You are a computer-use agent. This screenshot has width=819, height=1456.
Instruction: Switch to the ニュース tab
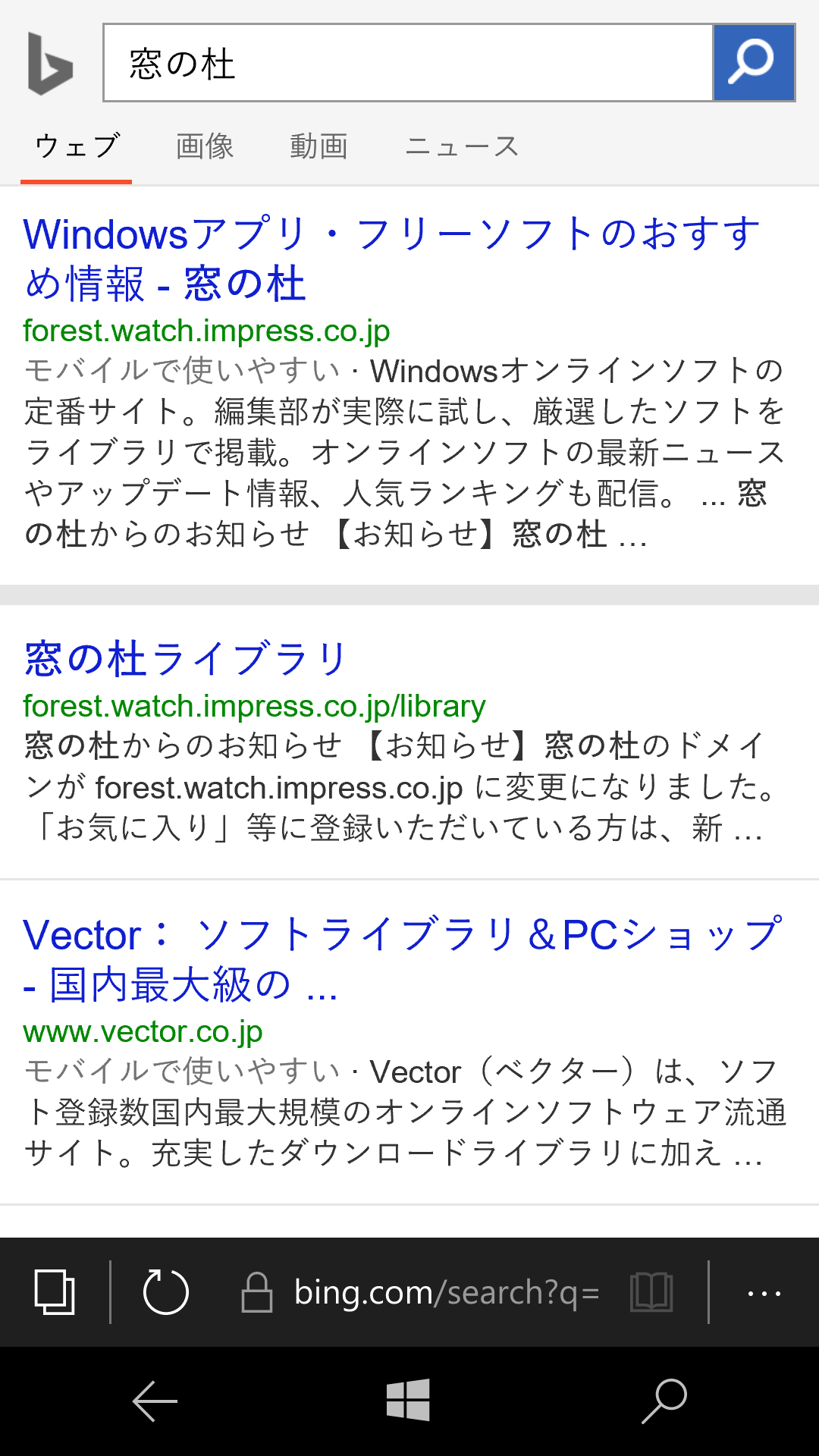point(463,146)
